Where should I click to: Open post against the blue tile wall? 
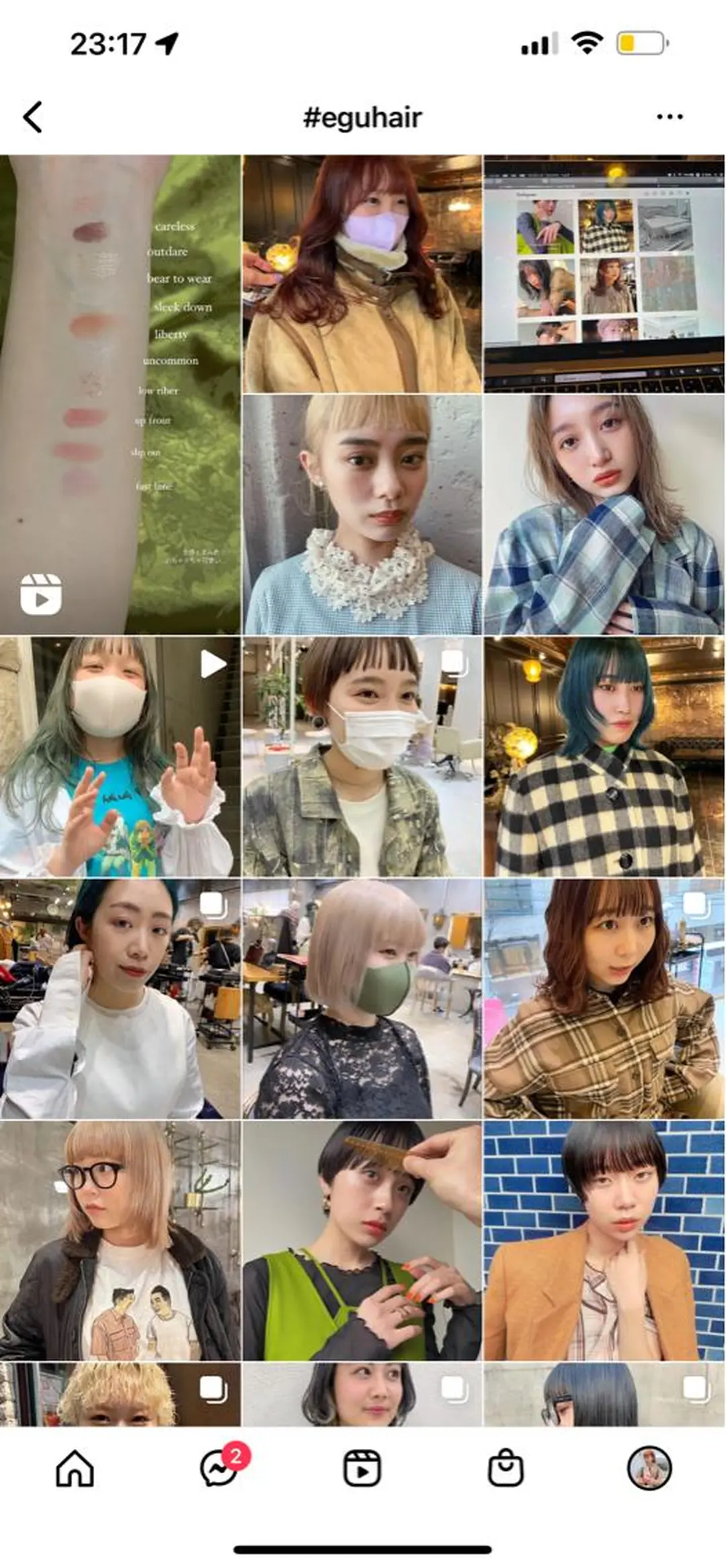click(604, 1241)
